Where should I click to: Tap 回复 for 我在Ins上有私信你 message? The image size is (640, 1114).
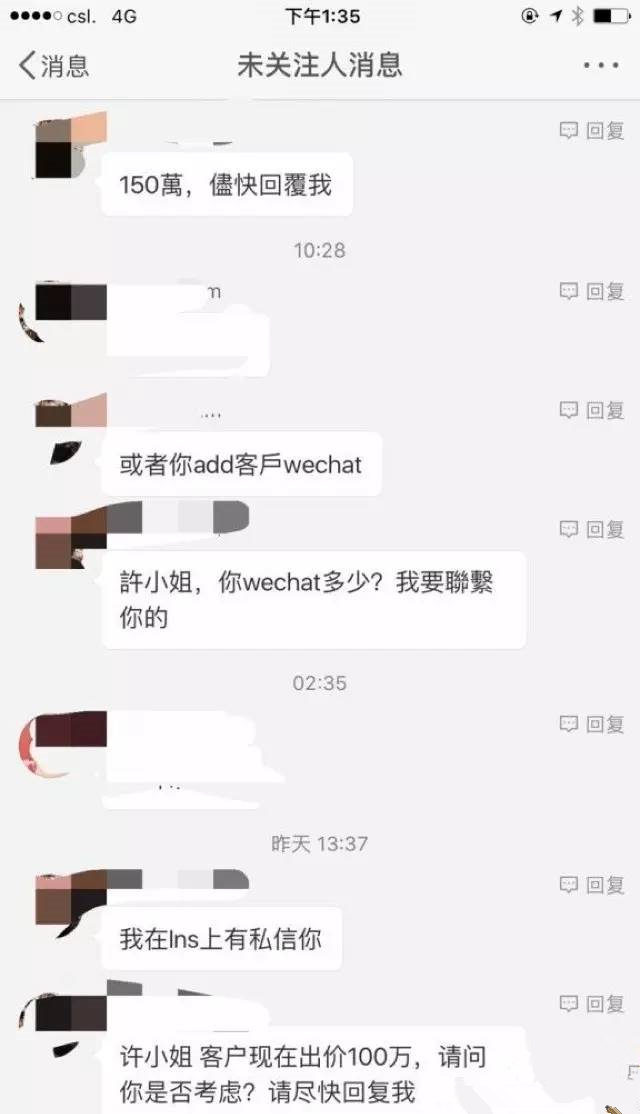tap(592, 884)
